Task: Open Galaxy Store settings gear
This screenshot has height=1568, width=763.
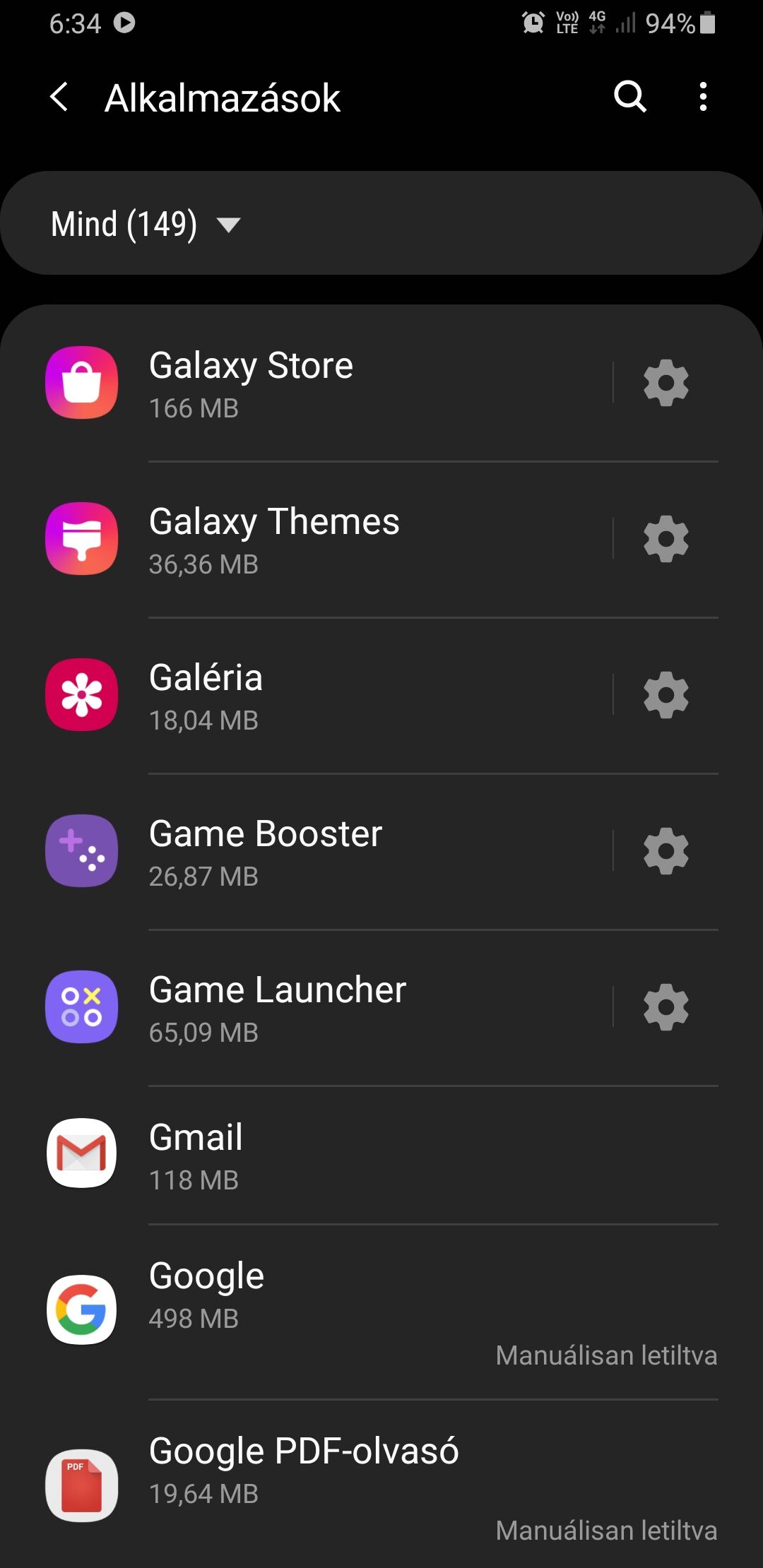Action: (x=666, y=383)
